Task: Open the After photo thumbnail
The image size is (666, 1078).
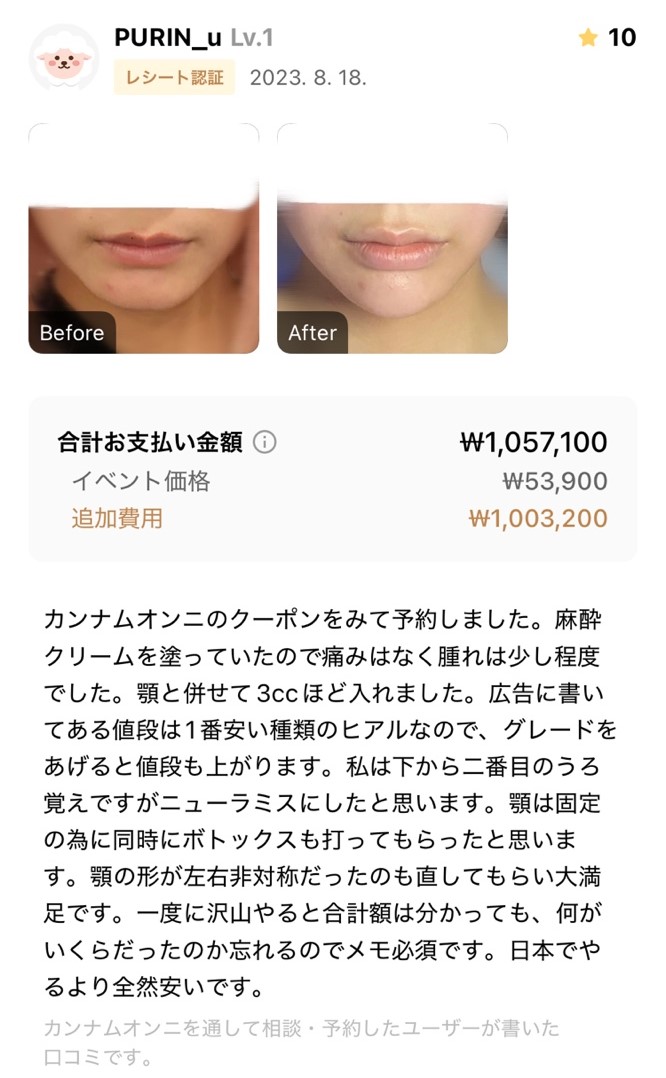Action: (392, 238)
